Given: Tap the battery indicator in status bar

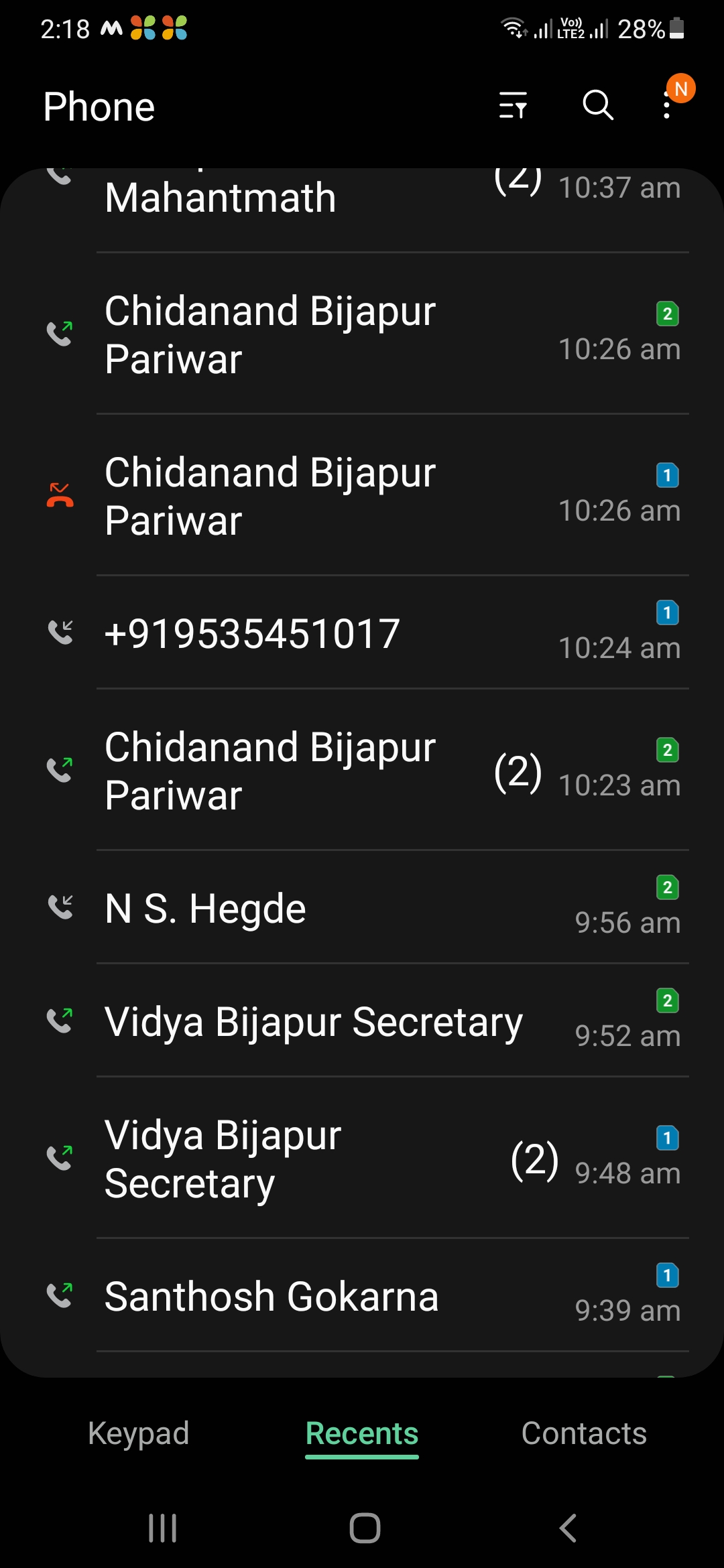Looking at the screenshot, I should tap(674, 28).
